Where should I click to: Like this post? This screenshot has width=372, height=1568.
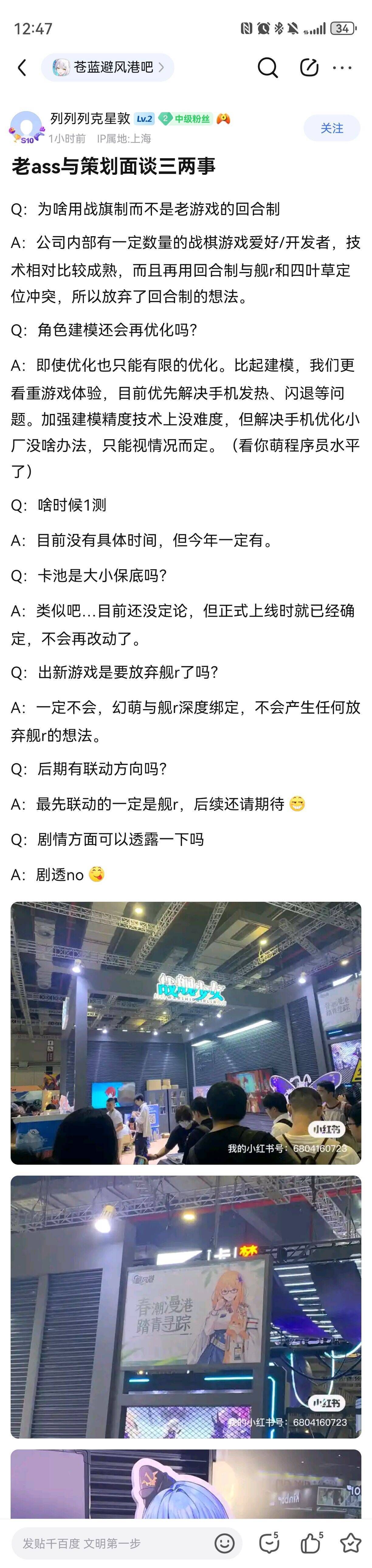tap(311, 1543)
